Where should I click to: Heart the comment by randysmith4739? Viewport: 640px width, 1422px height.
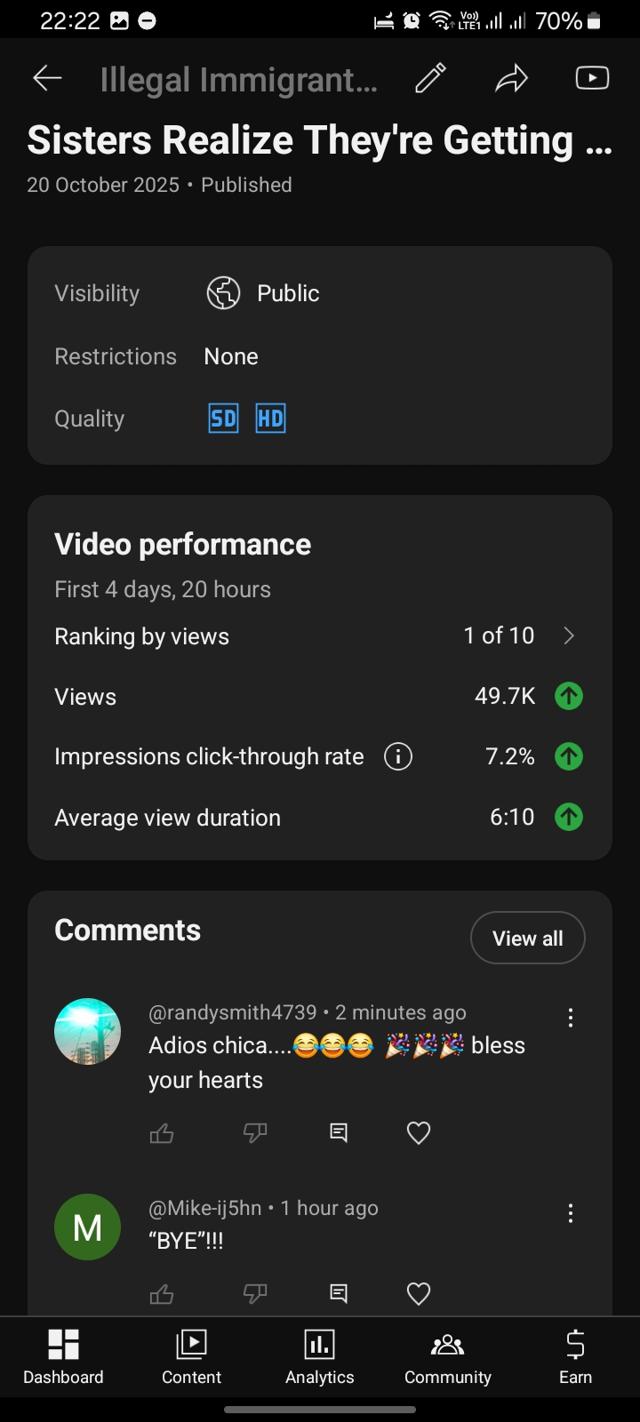click(419, 1133)
